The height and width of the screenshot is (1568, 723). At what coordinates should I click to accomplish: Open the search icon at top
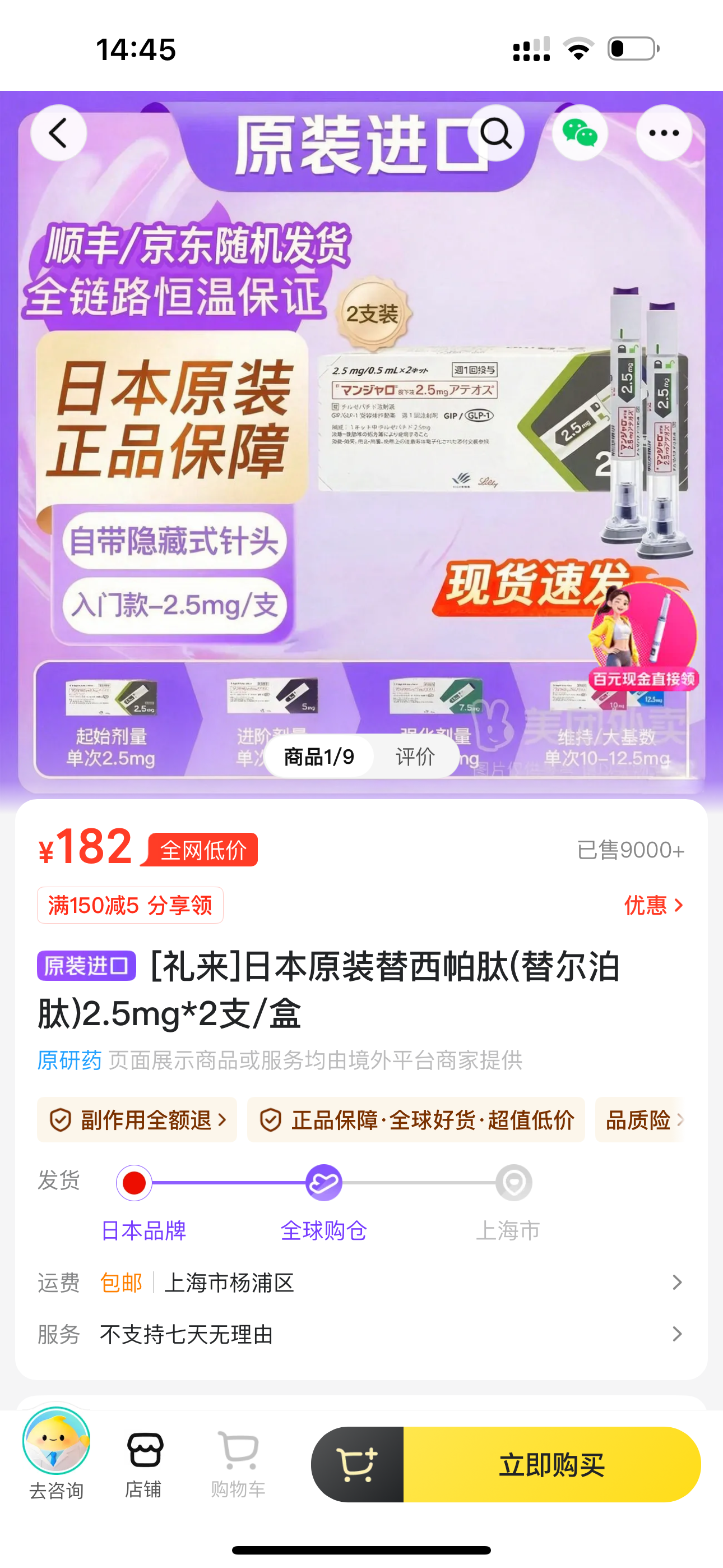(x=496, y=133)
